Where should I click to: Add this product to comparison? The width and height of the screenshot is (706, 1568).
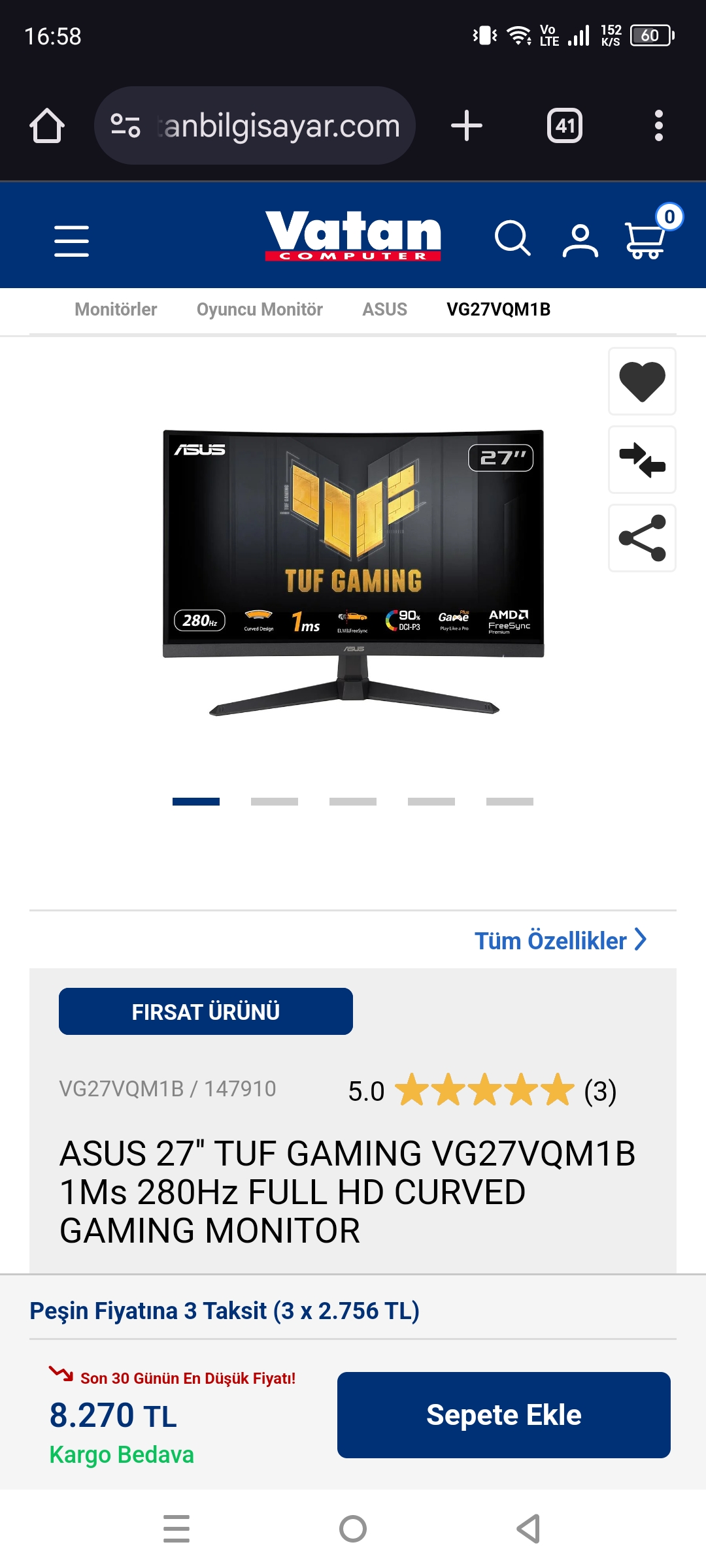[x=642, y=460]
